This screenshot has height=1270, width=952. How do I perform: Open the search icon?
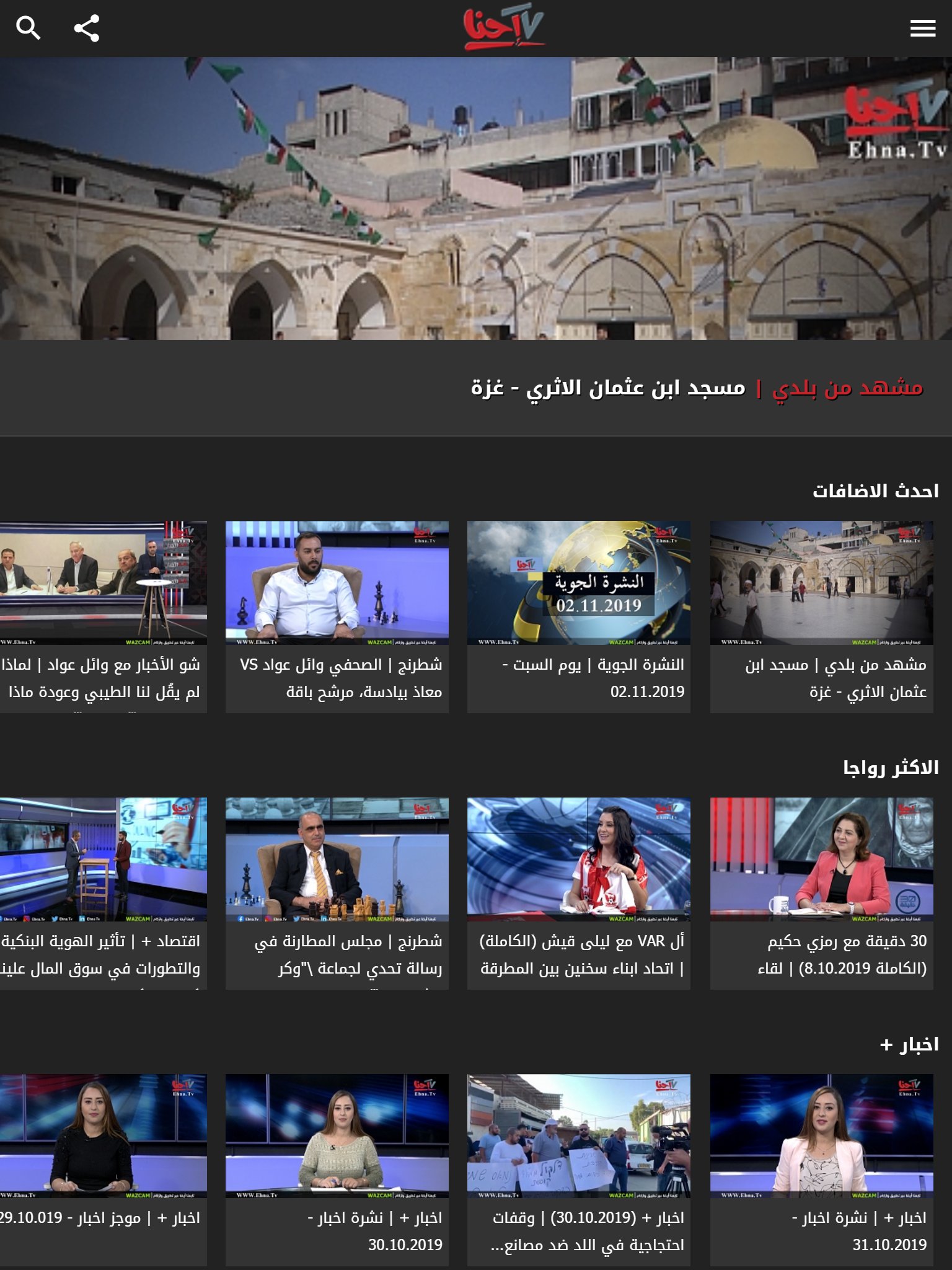click(x=29, y=27)
